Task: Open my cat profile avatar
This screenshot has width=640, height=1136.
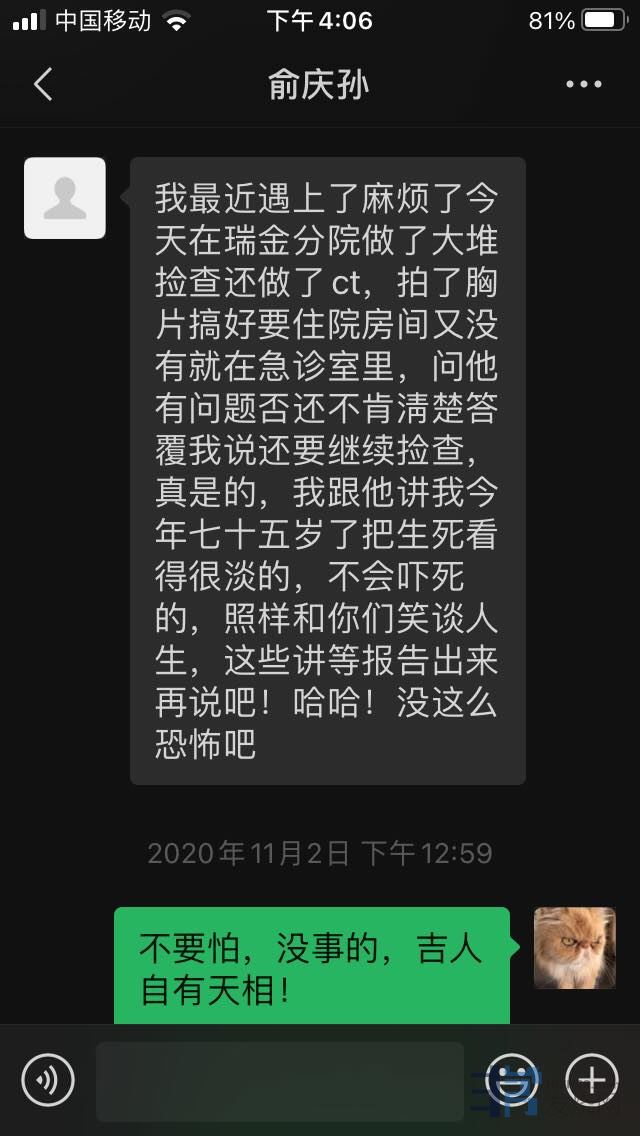Action: (574, 948)
